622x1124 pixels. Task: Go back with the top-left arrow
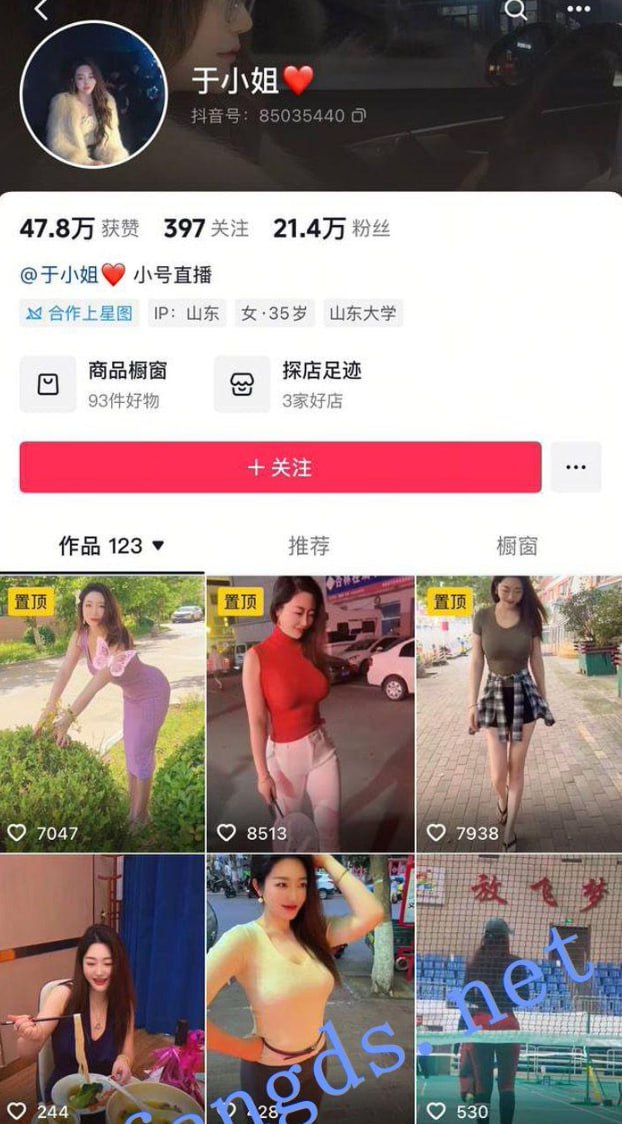pyautogui.click(x=40, y=9)
